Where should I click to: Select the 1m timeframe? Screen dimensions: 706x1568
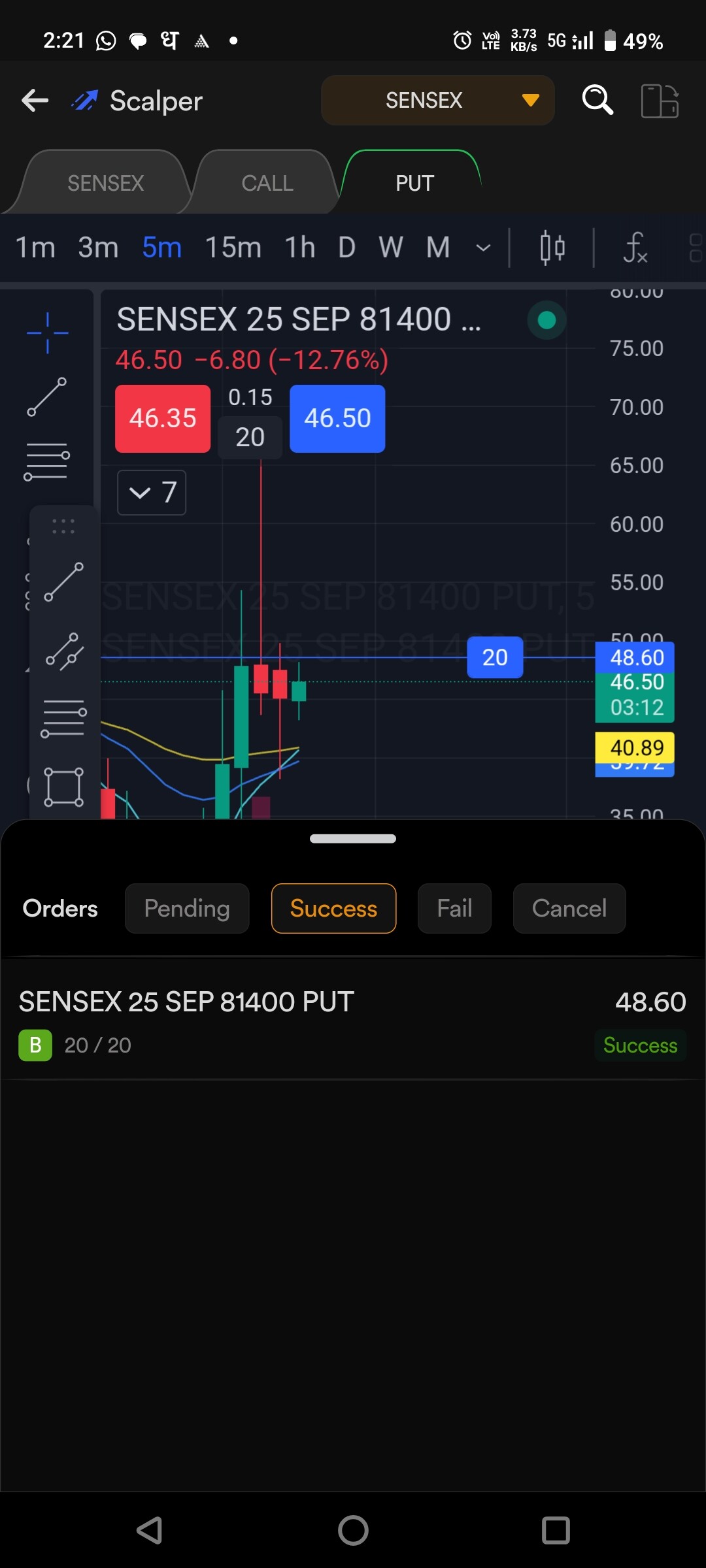coord(35,248)
